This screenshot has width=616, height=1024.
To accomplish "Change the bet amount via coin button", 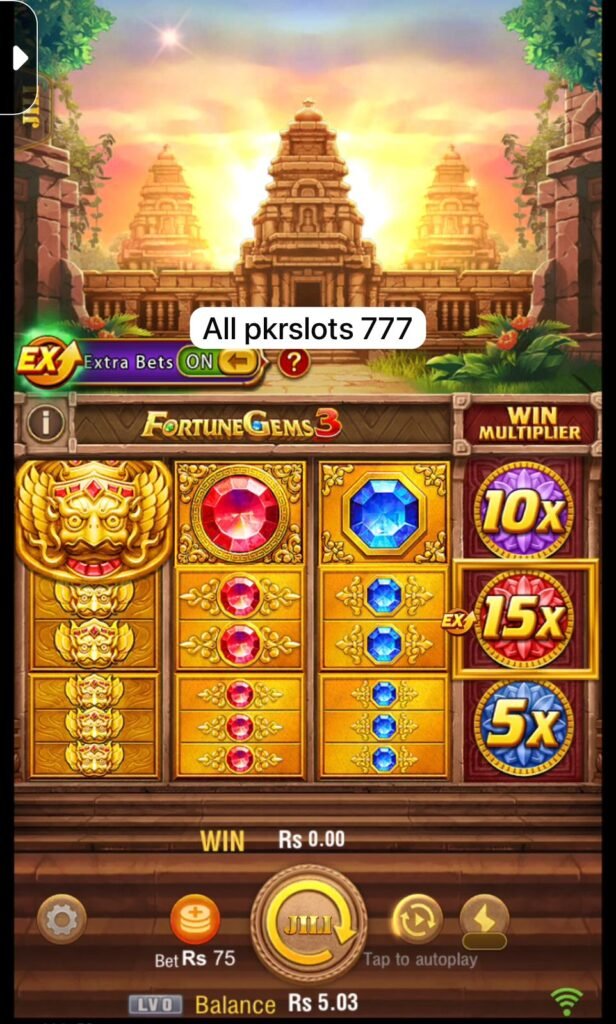I will pos(195,920).
